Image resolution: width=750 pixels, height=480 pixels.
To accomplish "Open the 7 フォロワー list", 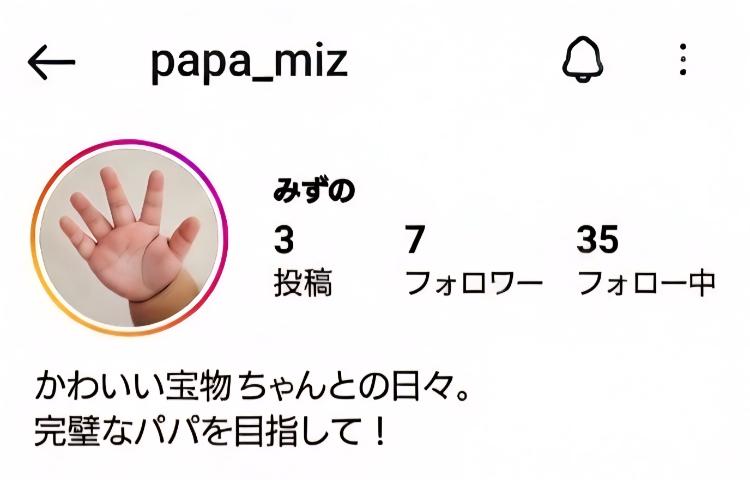I will pyautogui.click(x=473, y=261).
